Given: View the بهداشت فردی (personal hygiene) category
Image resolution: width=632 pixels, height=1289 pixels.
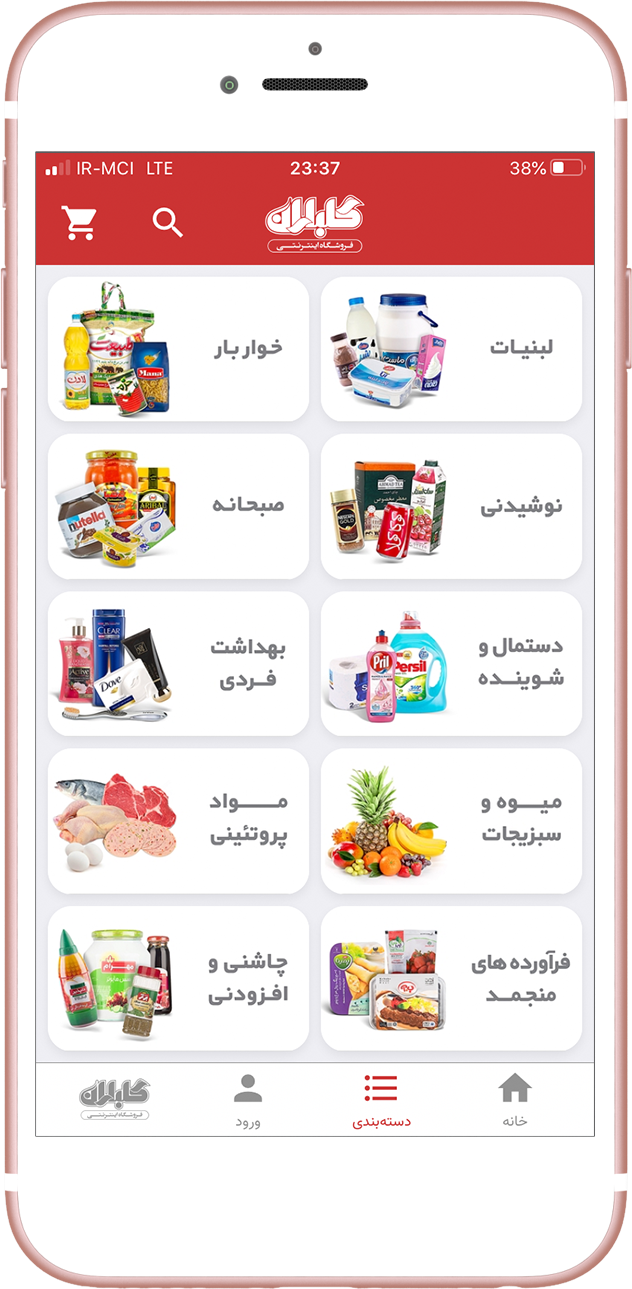Looking at the screenshot, I should pyautogui.click(x=178, y=664).
